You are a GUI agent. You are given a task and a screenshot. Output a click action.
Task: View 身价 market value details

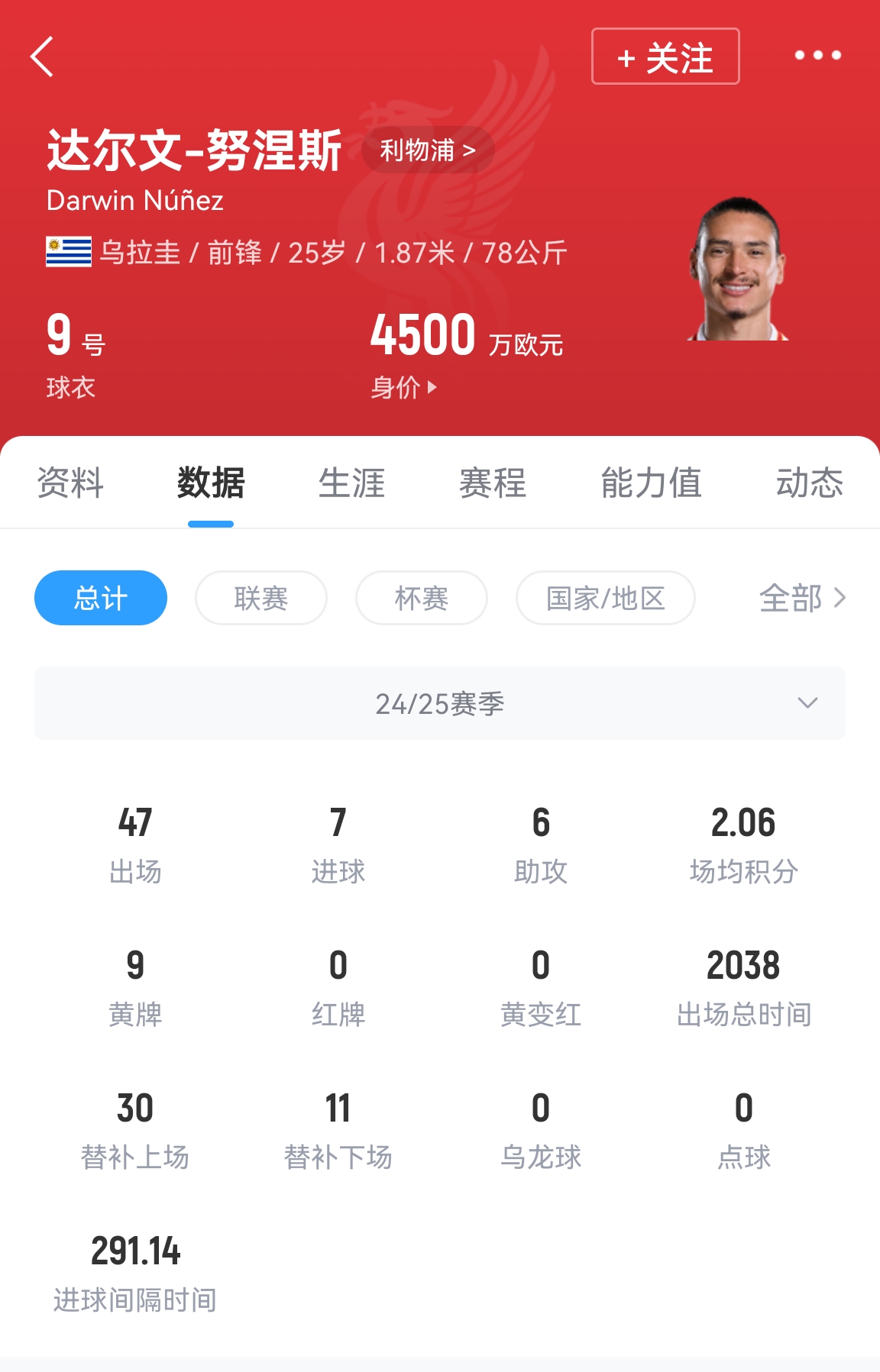click(403, 387)
